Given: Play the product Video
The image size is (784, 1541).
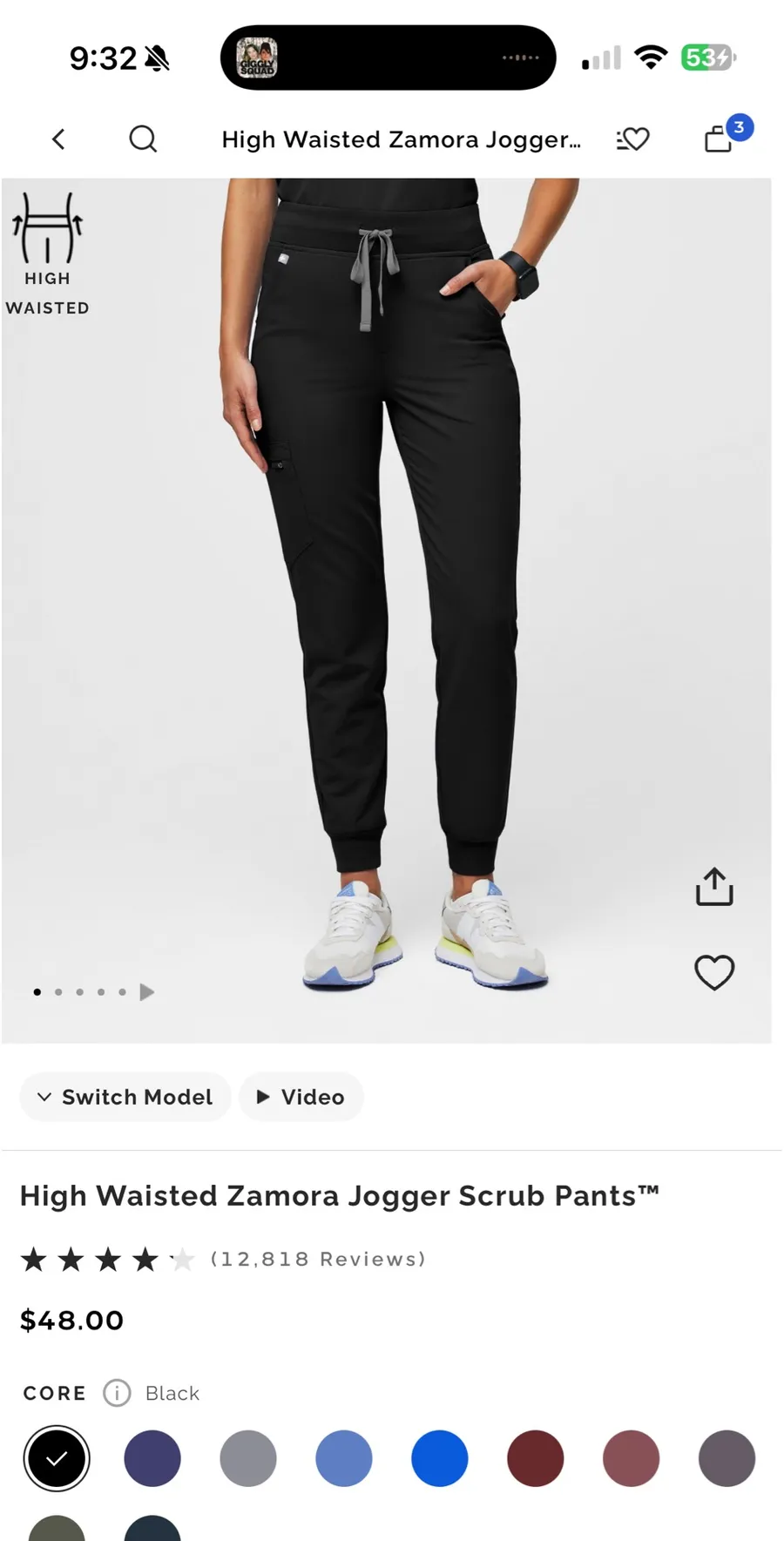Looking at the screenshot, I should tap(301, 1097).
